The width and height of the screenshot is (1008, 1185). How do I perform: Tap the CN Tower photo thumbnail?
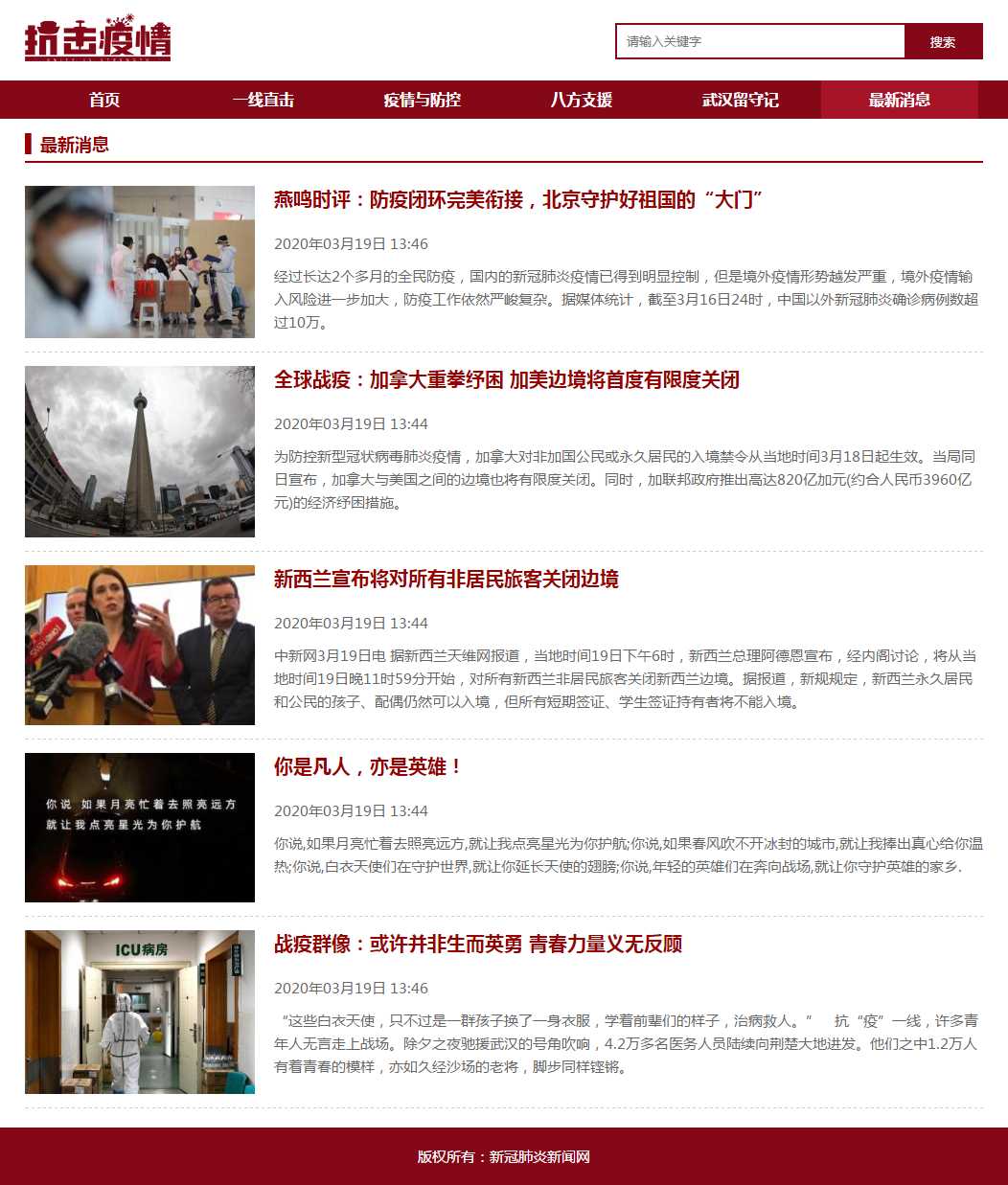click(x=140, y=451)
